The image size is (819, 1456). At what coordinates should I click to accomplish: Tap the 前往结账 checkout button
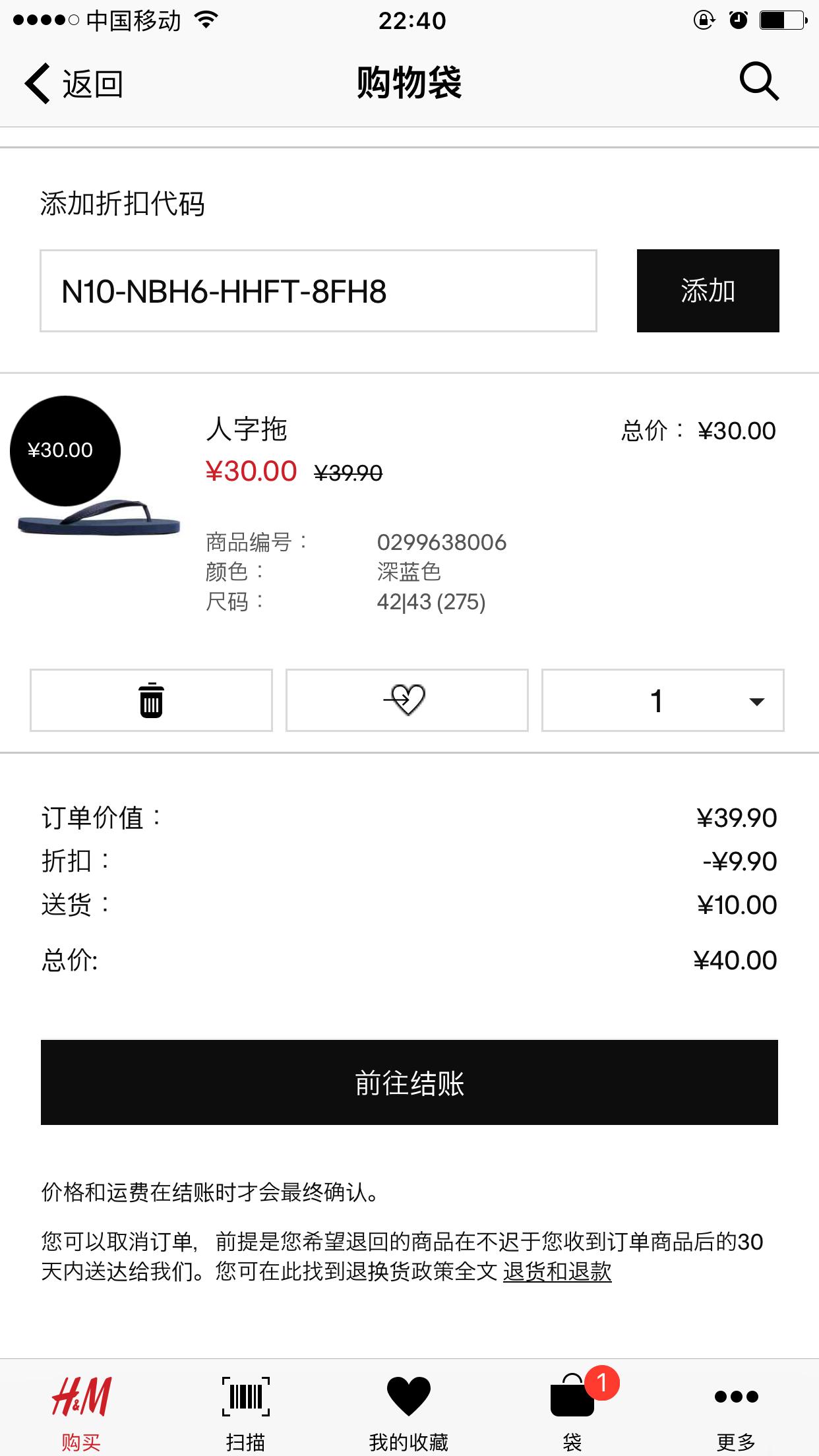(x=409, y=1082)
